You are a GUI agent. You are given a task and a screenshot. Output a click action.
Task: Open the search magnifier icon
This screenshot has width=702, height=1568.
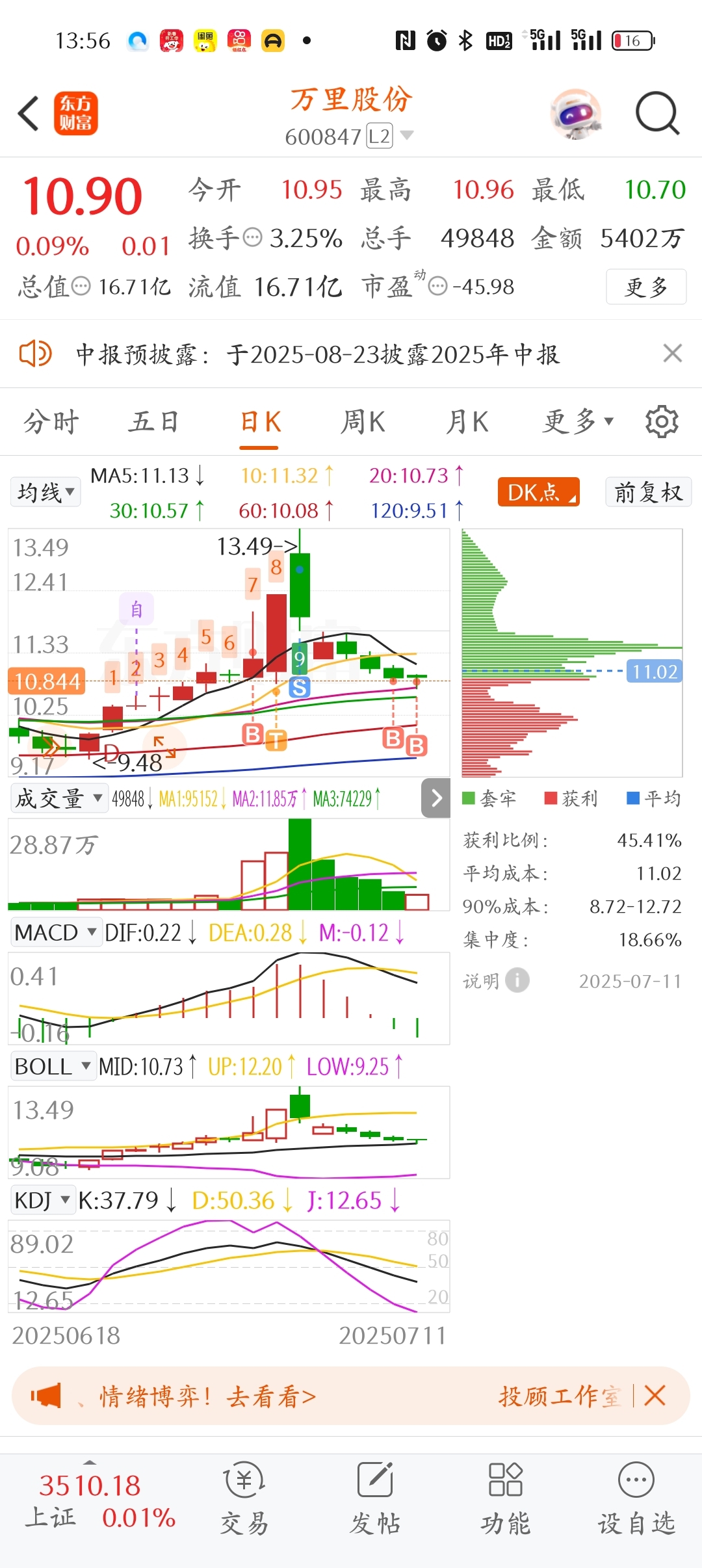[x=656, y=114]
